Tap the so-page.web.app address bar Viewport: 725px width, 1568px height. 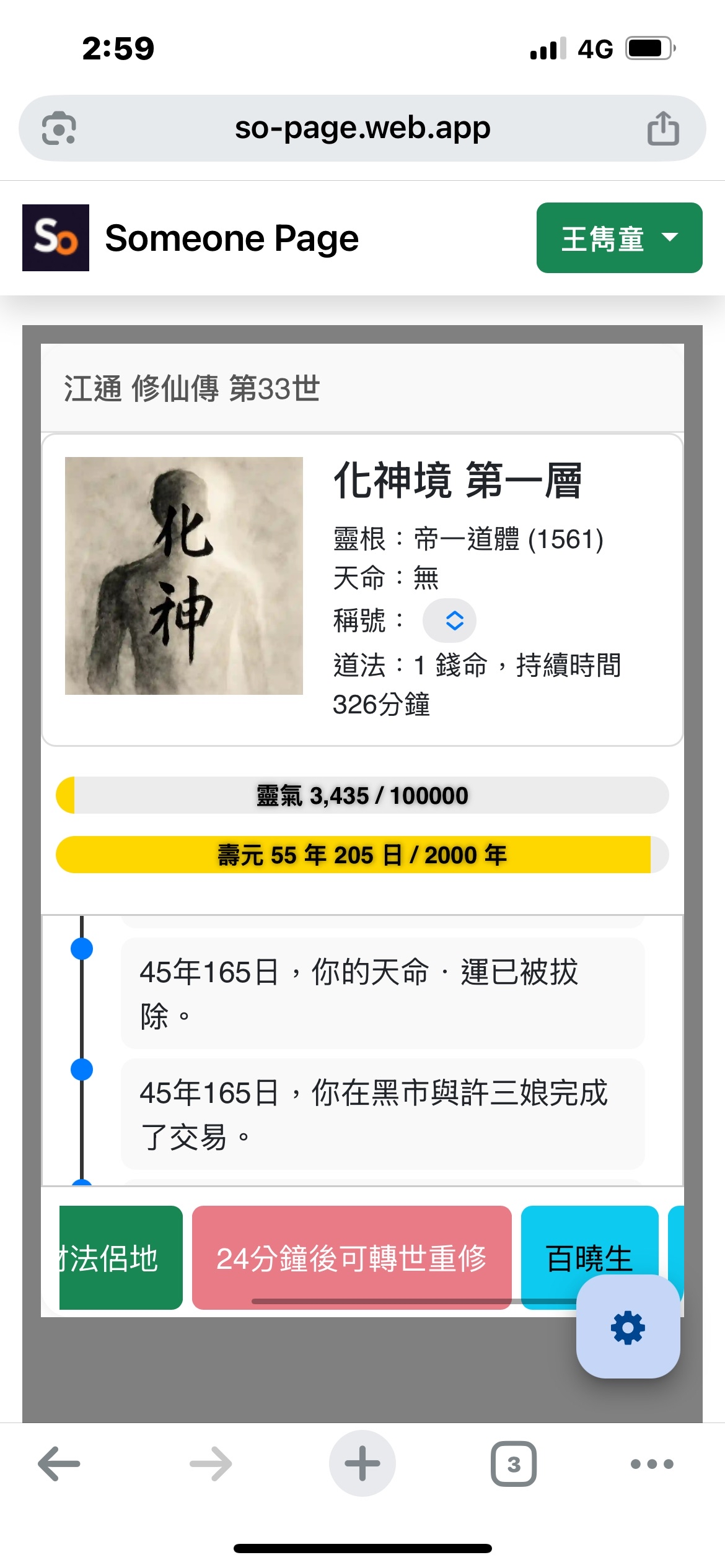tap(362, 128)
